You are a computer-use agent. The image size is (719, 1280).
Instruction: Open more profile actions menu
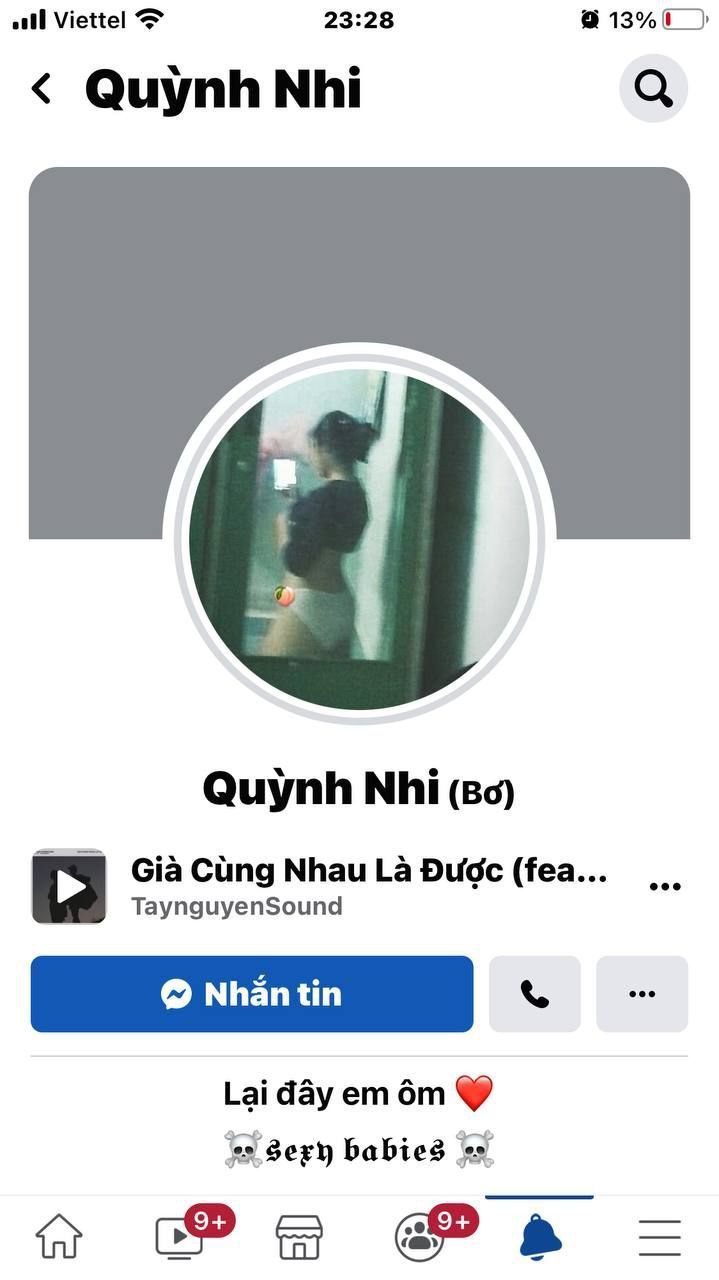pos(642,994)
